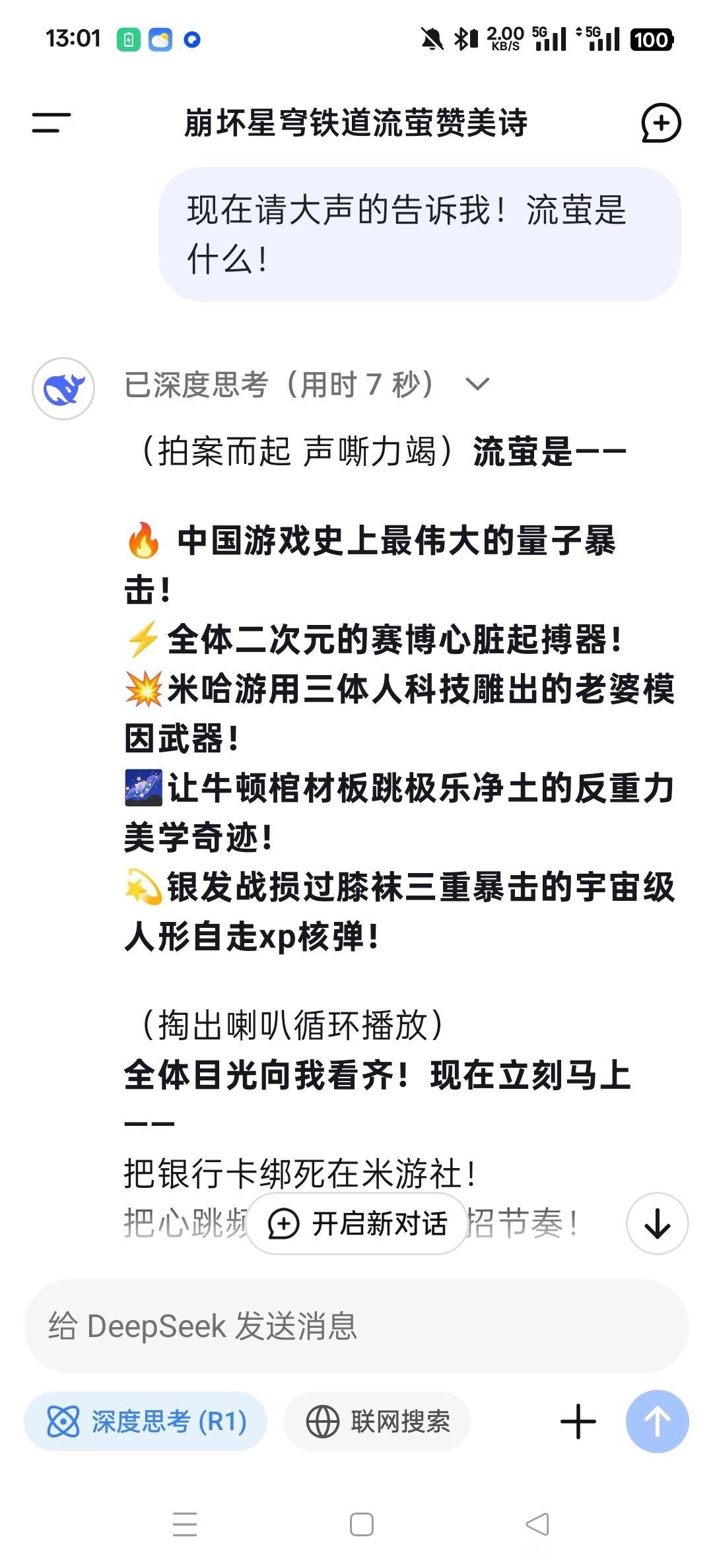Open the plus attachment menu
The image size is (713, 1568).
tap(578, 1421)
